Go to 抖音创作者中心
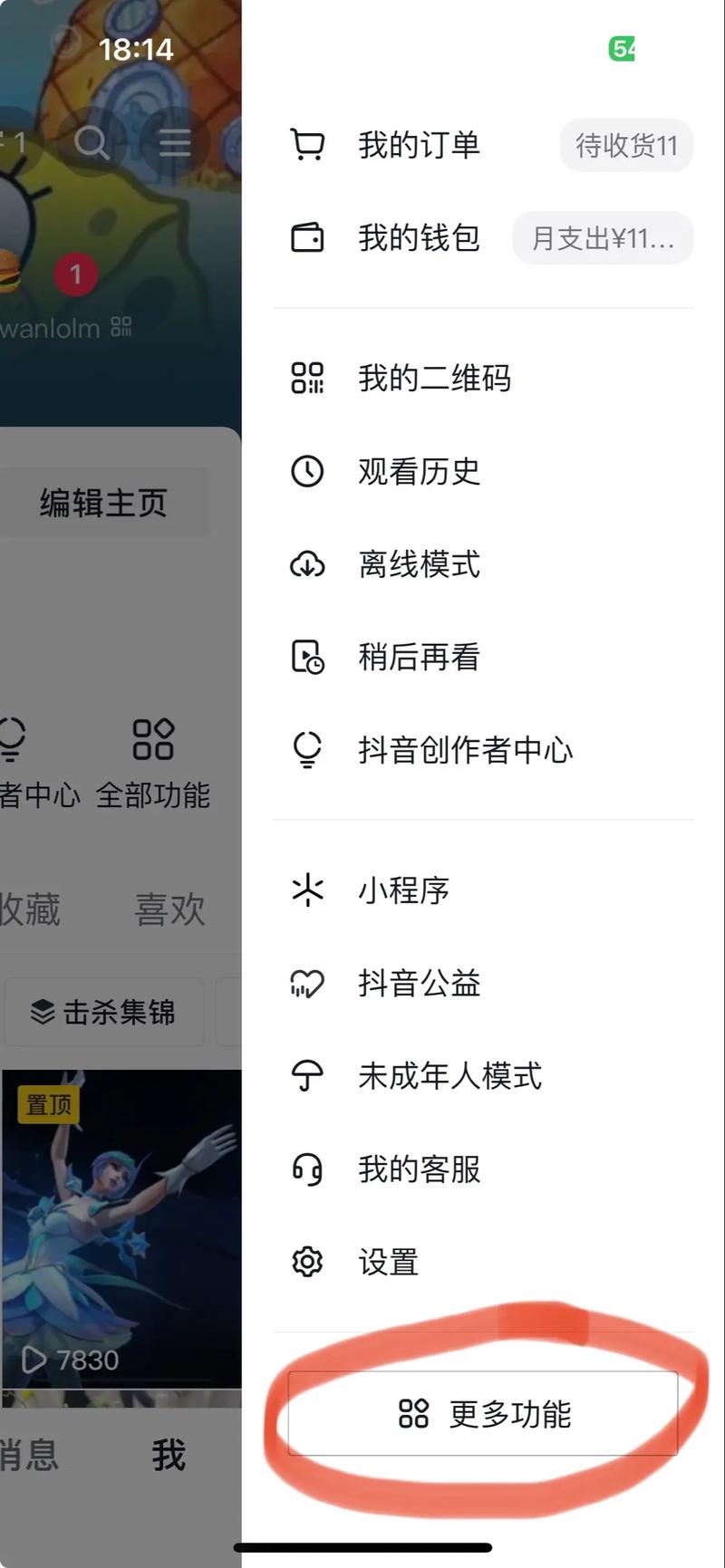Screen dimensions: 725x1568 click(464, 750)
